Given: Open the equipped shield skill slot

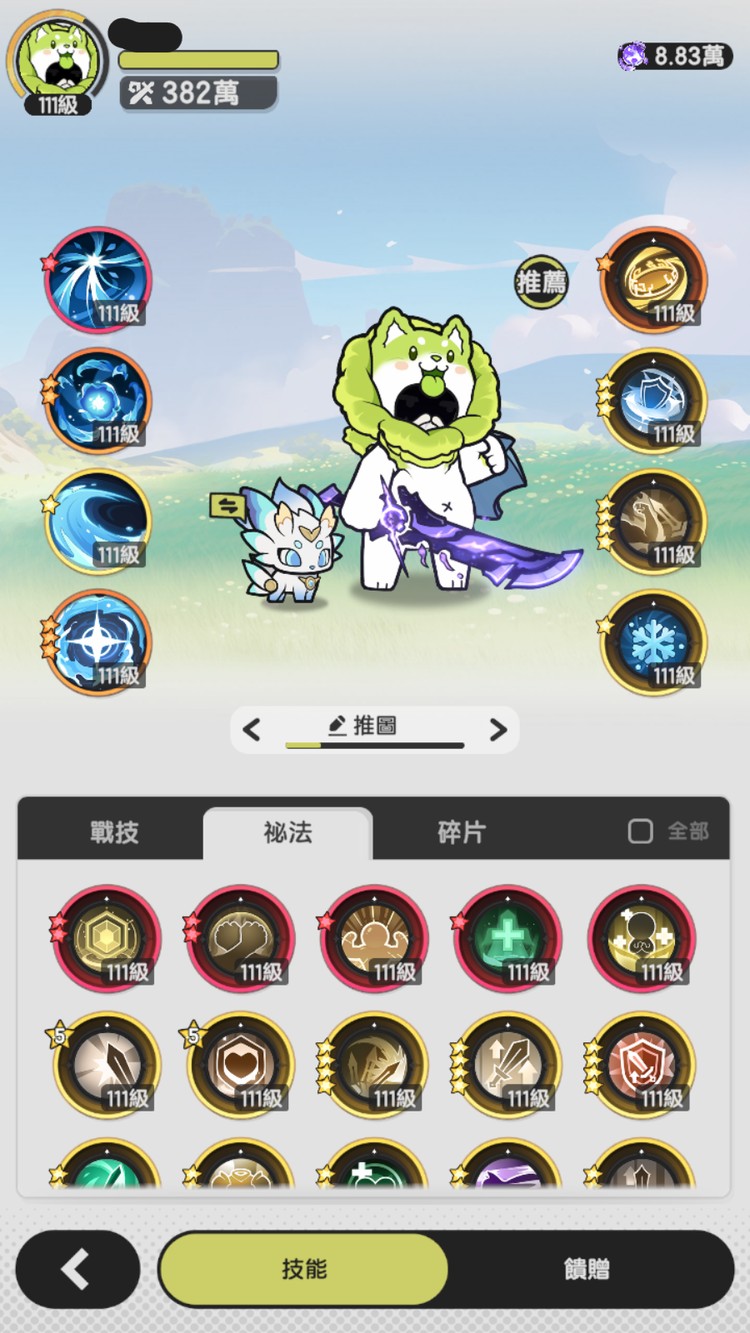Looking at the screenshot, I should pyautogui.click(x=653, y=402).
